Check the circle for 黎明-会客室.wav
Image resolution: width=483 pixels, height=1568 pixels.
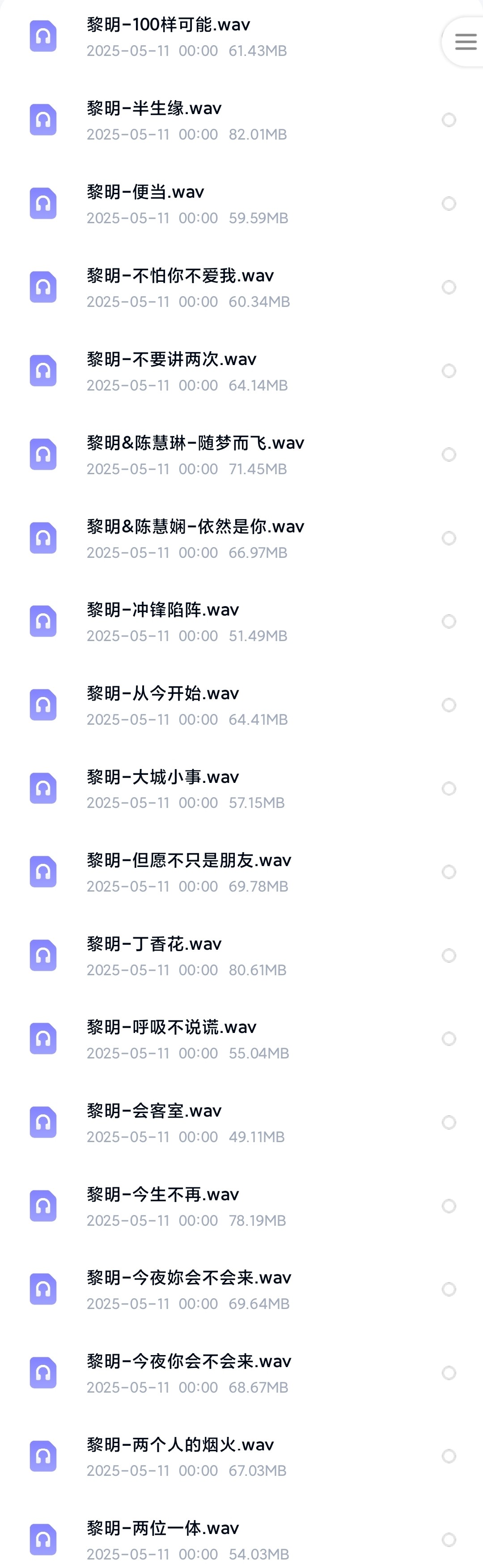(449, 1122)
